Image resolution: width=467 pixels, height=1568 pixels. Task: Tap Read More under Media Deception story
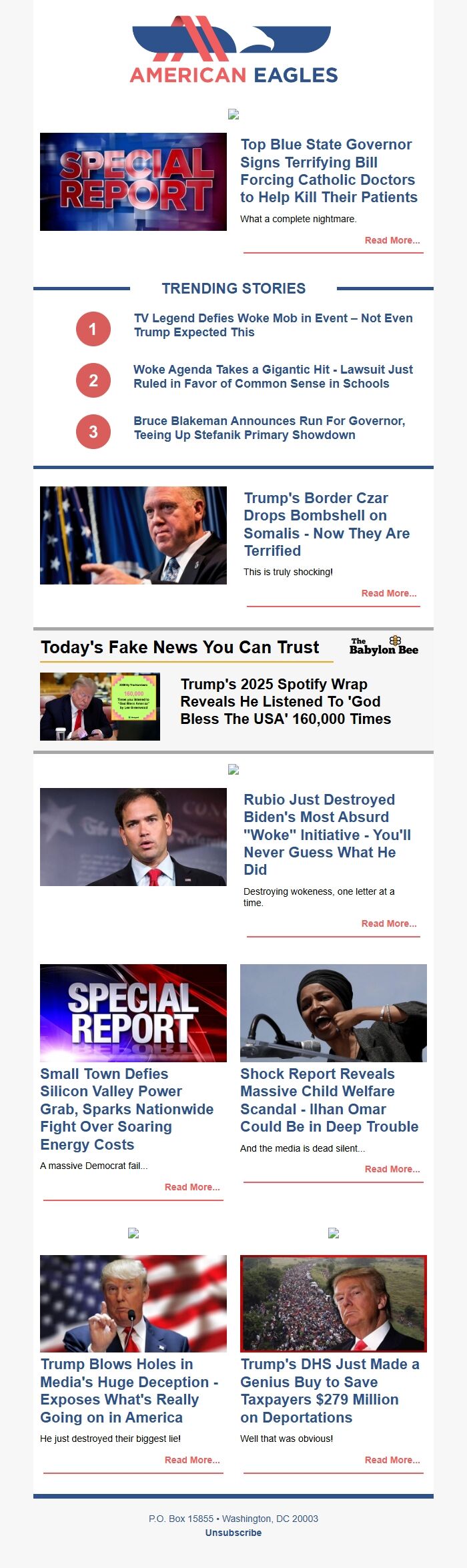(191, 1460)
